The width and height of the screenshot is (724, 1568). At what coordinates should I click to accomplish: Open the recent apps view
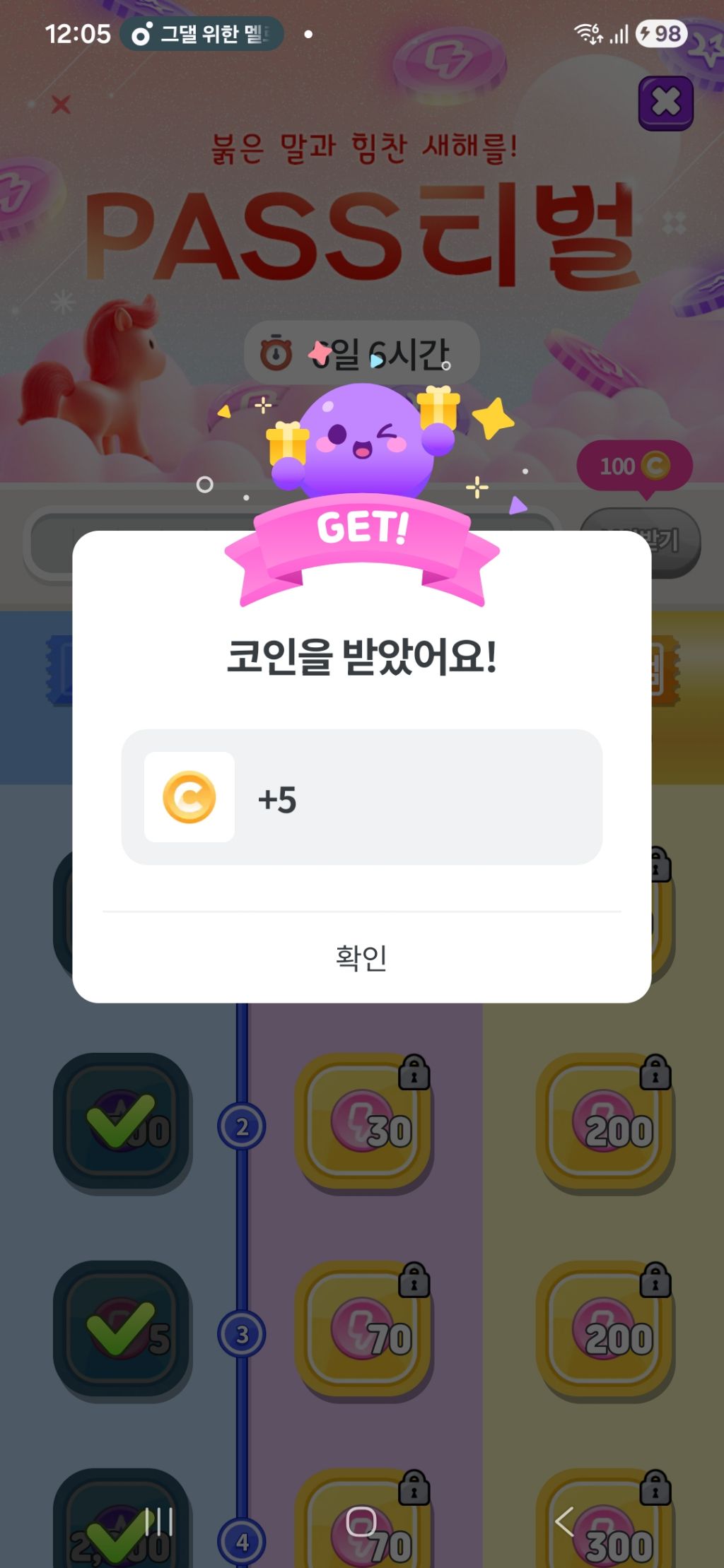click(x=159, y=1521)
